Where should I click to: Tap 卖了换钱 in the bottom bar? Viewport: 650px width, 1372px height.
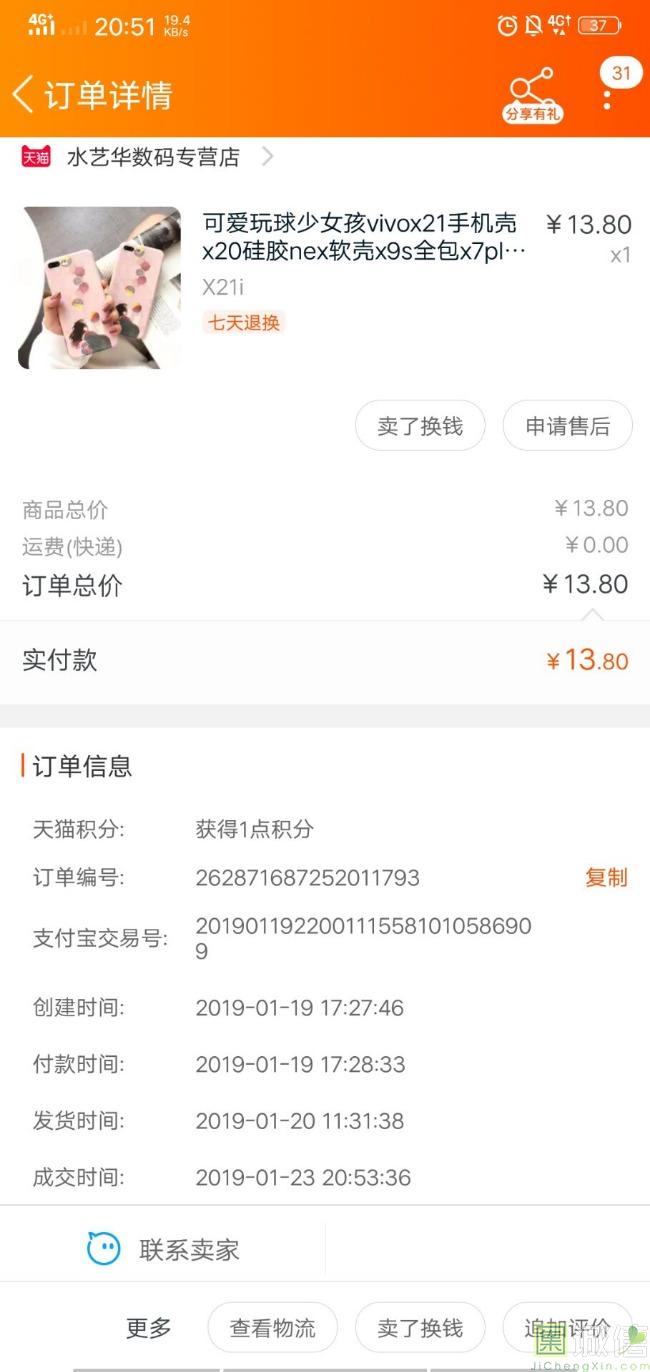point(420,1328)
